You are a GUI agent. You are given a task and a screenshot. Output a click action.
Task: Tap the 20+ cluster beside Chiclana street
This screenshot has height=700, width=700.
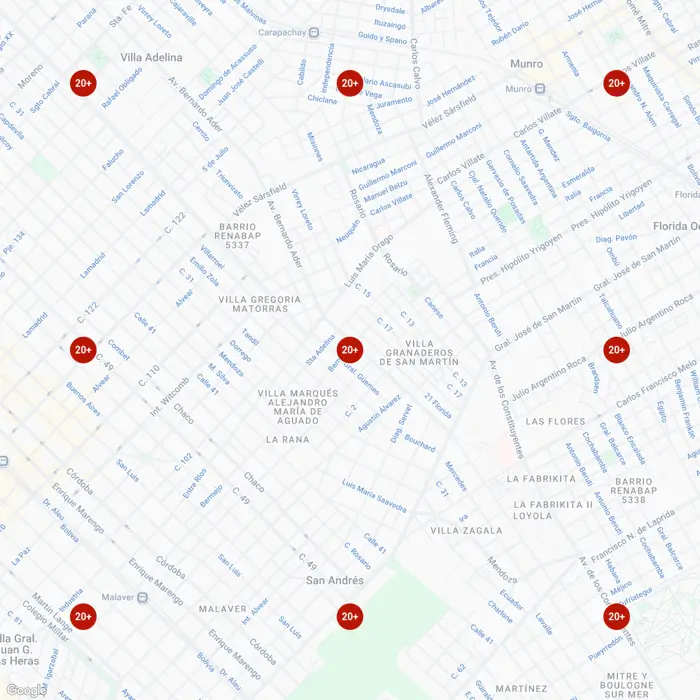click(x=350, y=84)
